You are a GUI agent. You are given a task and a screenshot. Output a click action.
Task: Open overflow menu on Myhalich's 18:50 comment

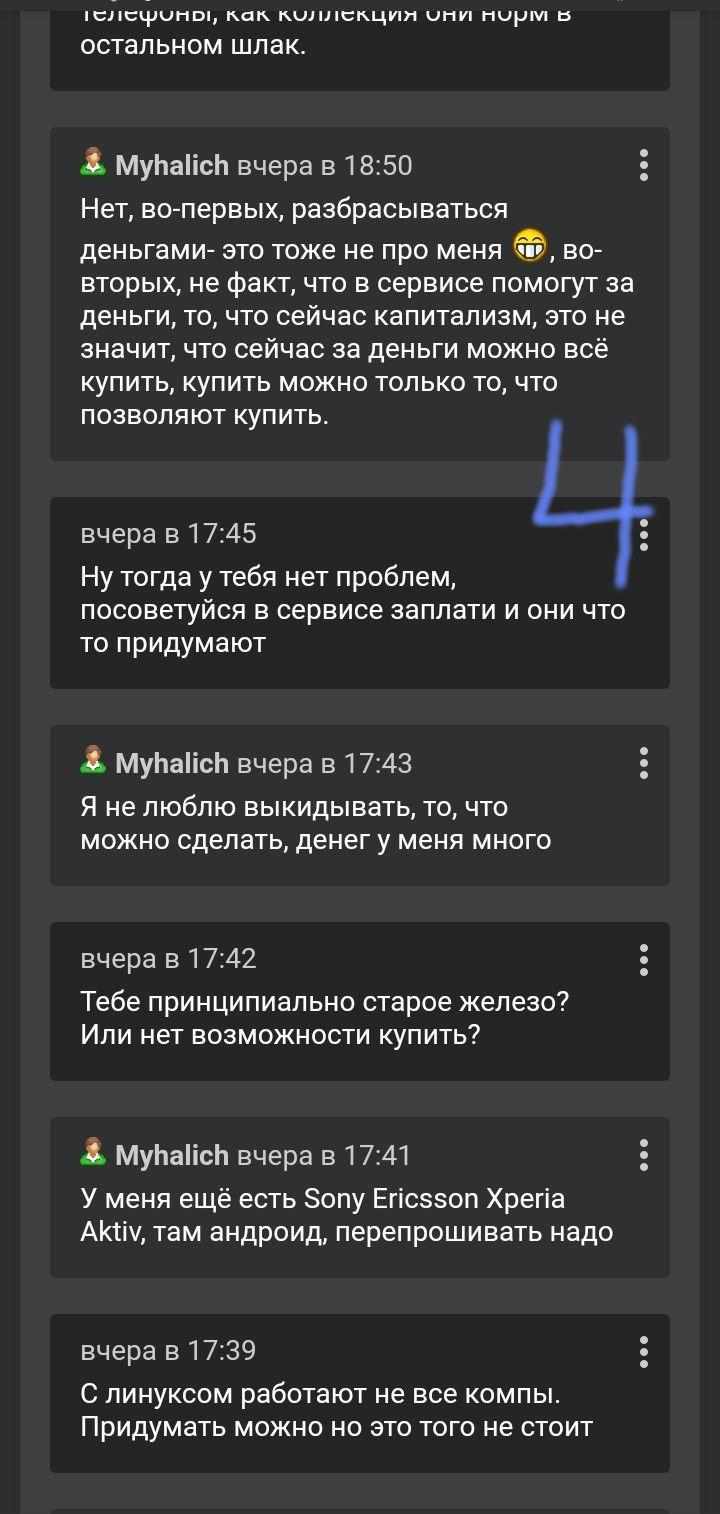(644, 165)
